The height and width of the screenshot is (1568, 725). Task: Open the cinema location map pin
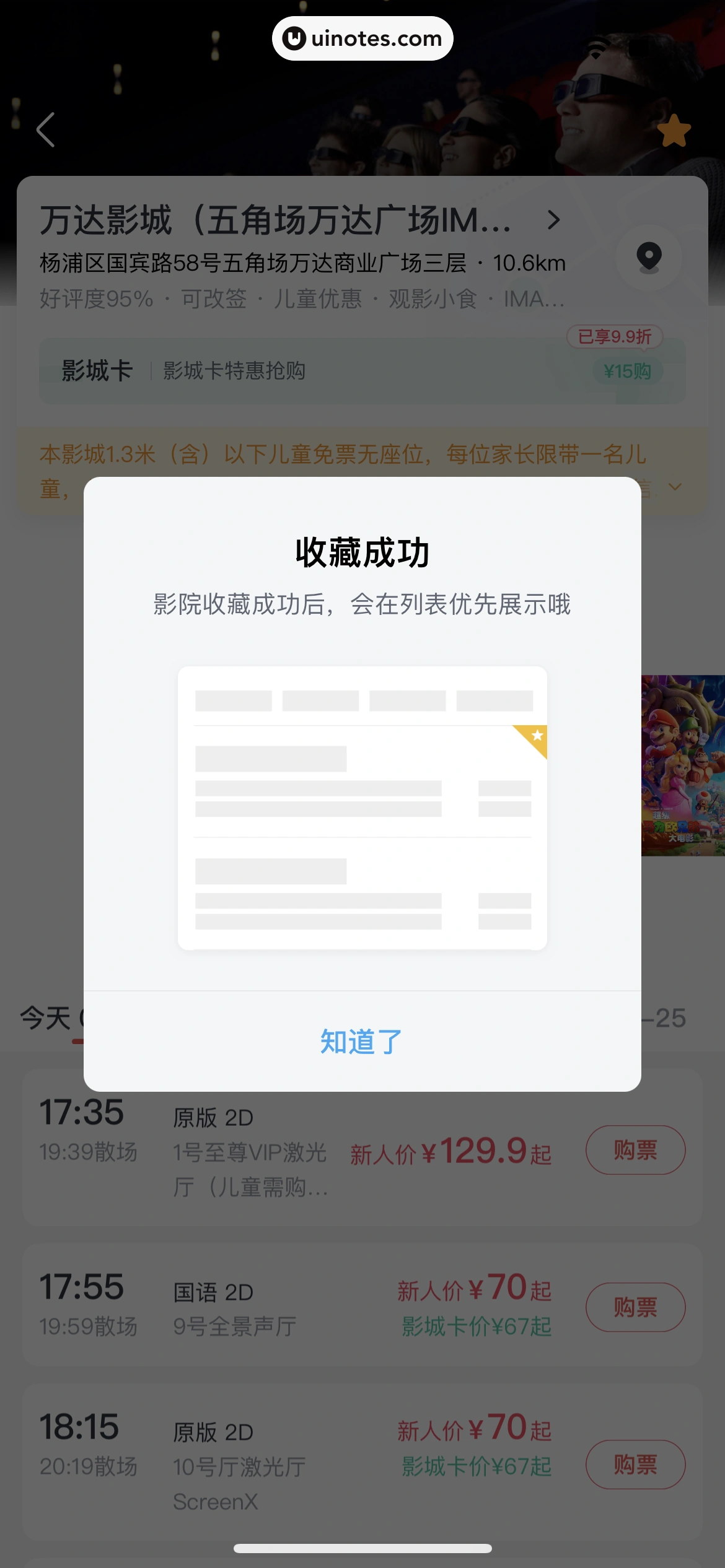[x=649, y=257]
